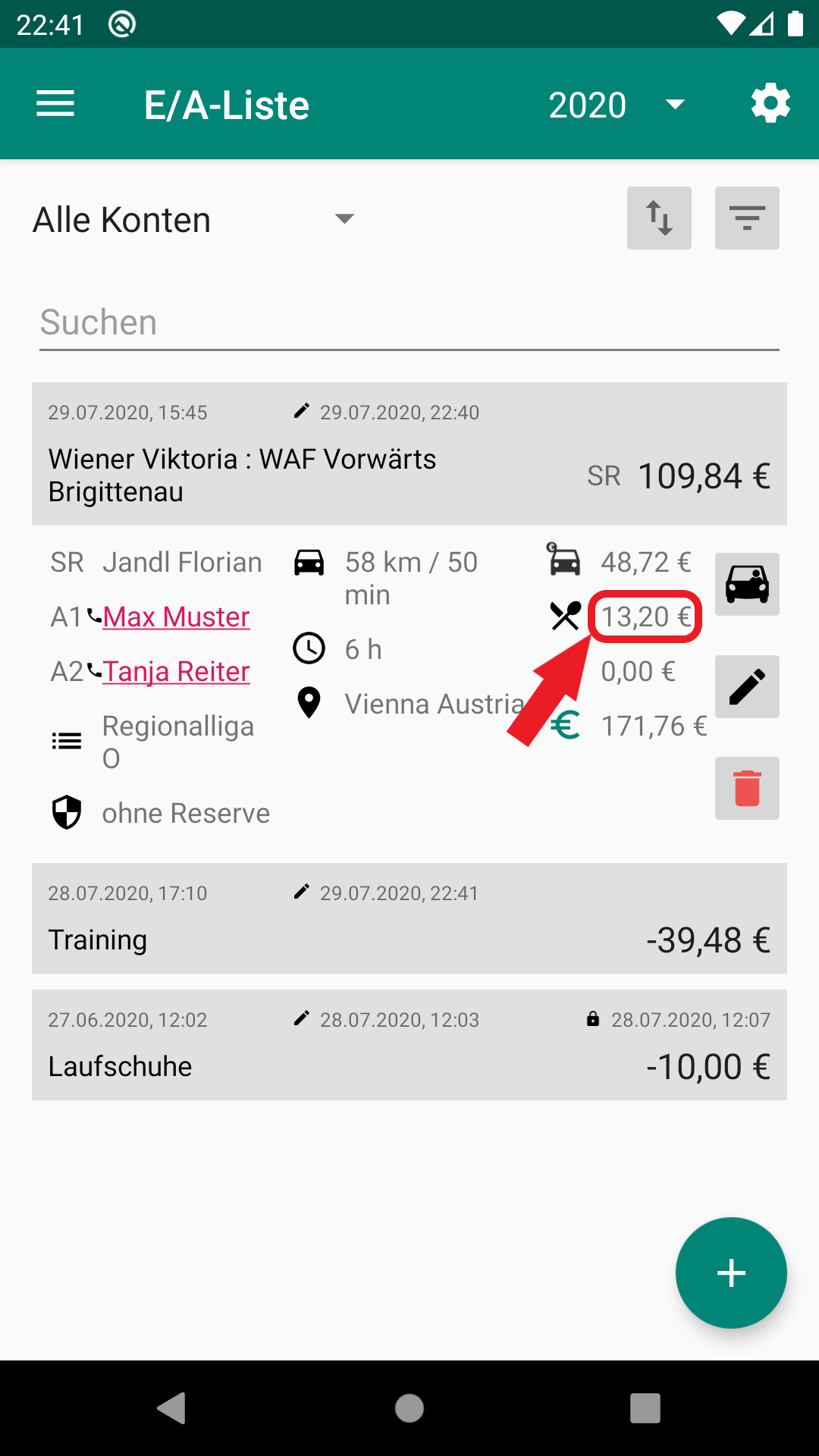Expand the Laufschuhe entry
819x1456 pixels.
tap(409, 1045)
